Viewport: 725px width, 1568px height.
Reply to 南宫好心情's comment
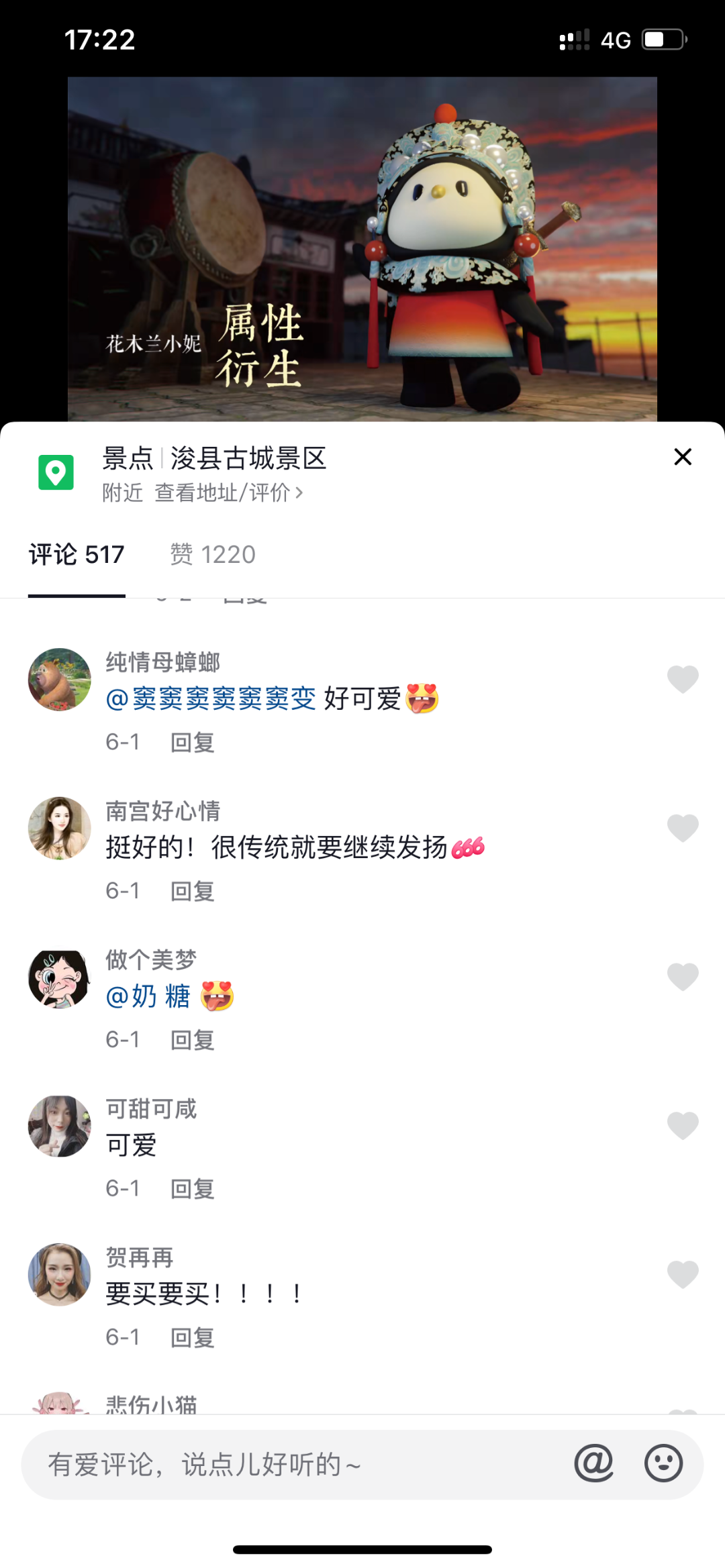click(192, 892)
